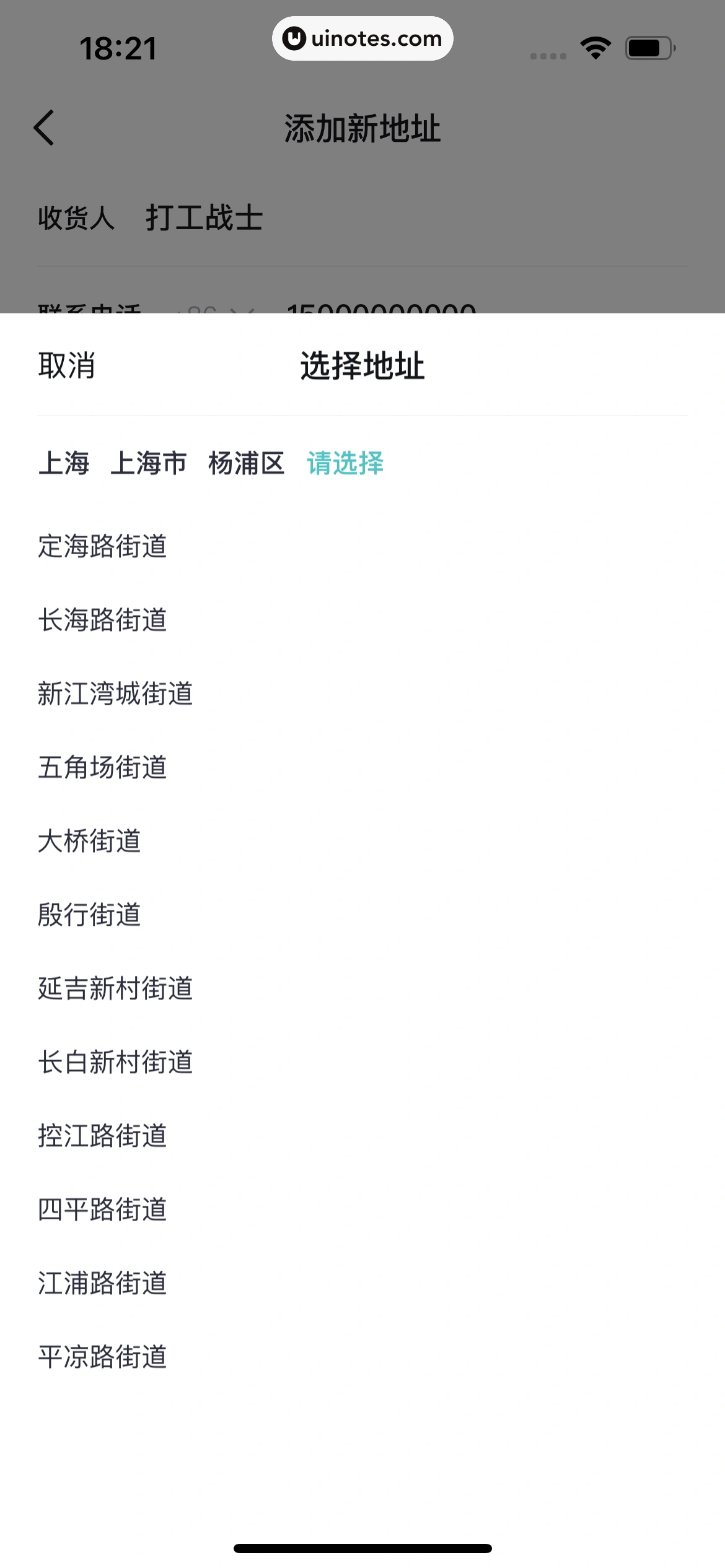Image resolution: width=725 pixels, height=1568 pixels.
Task: Choose 长海路街道 as the street
Action: point(102,619)
